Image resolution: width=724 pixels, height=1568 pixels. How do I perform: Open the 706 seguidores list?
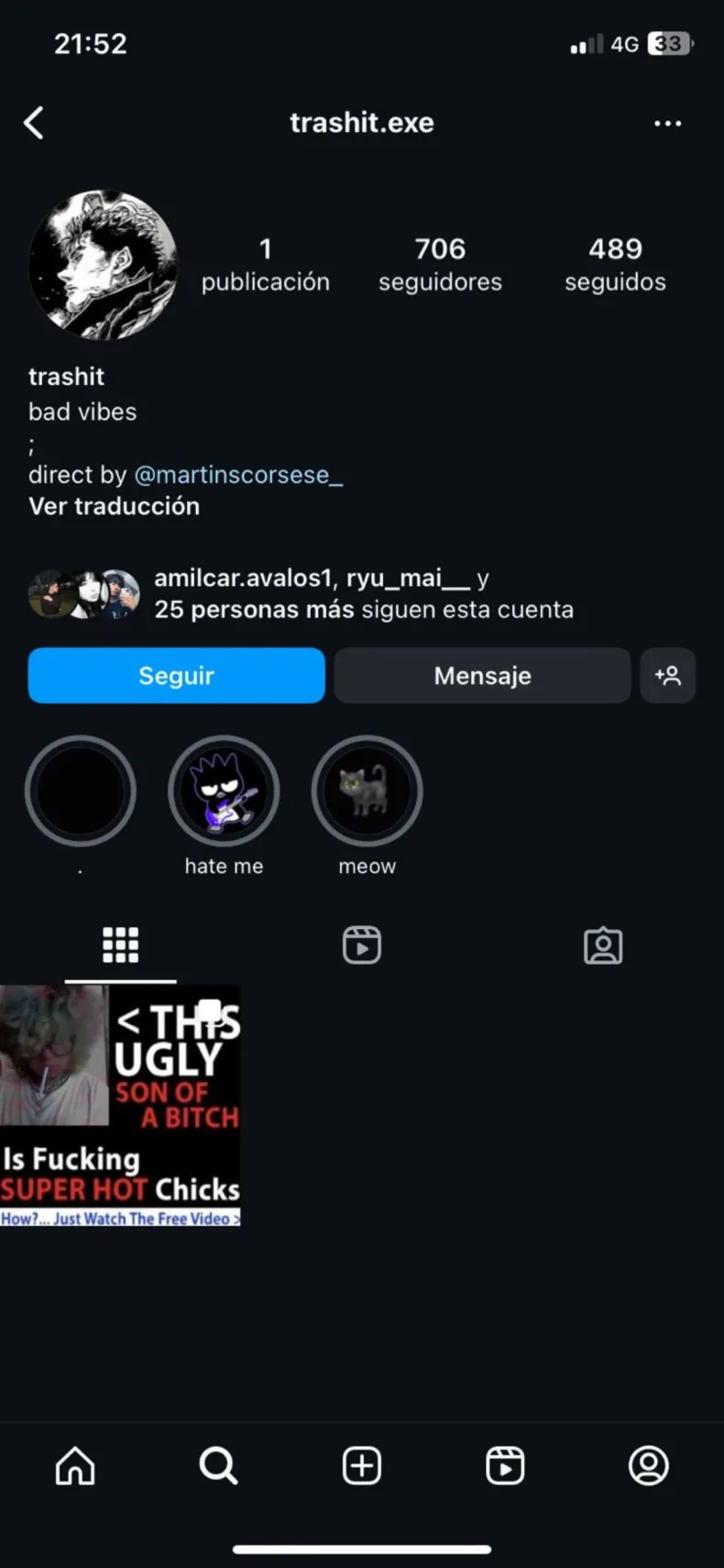point(440,264)
